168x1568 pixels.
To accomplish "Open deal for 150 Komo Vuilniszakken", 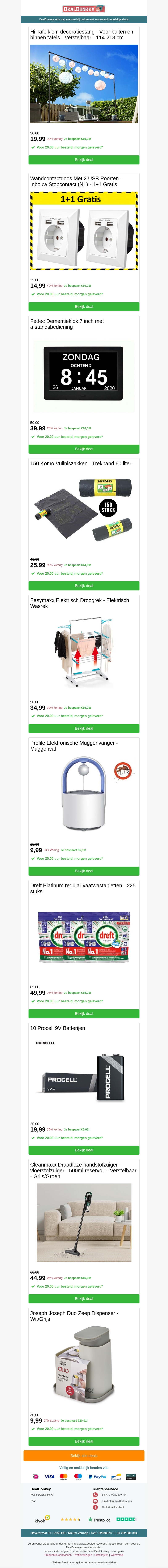I will coord(84,586).
